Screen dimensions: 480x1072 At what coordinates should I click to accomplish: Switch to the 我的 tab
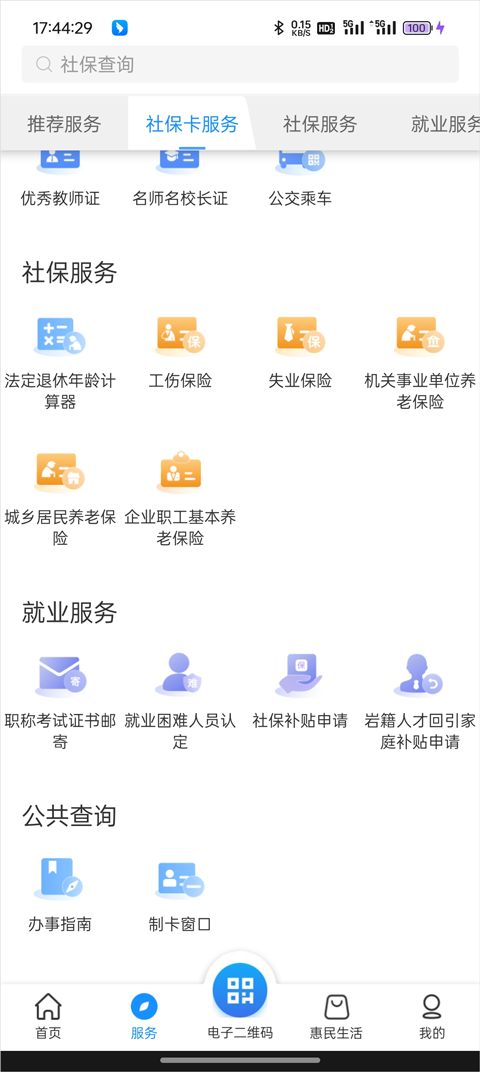click(x=431, y=1017)
